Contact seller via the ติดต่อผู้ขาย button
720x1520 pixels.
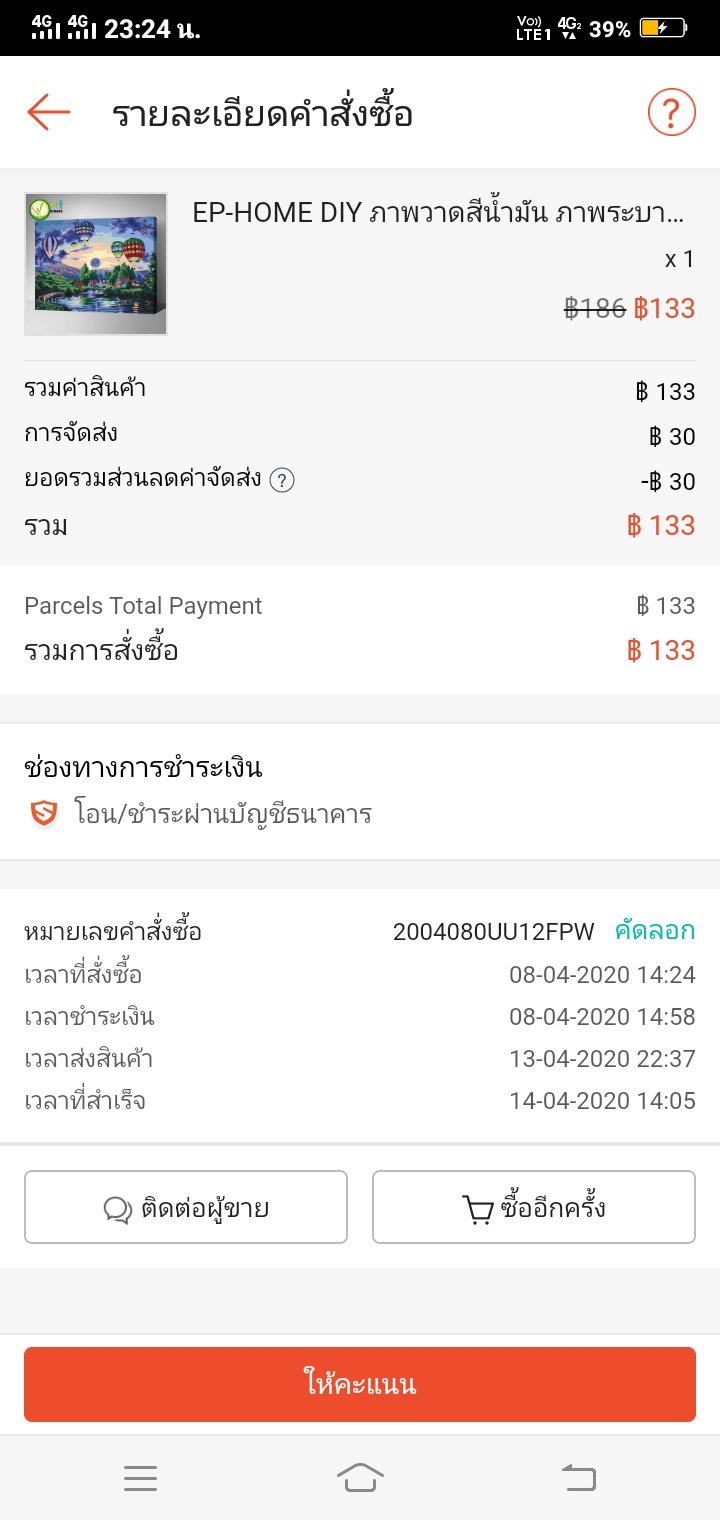(x=186, y=1208)
